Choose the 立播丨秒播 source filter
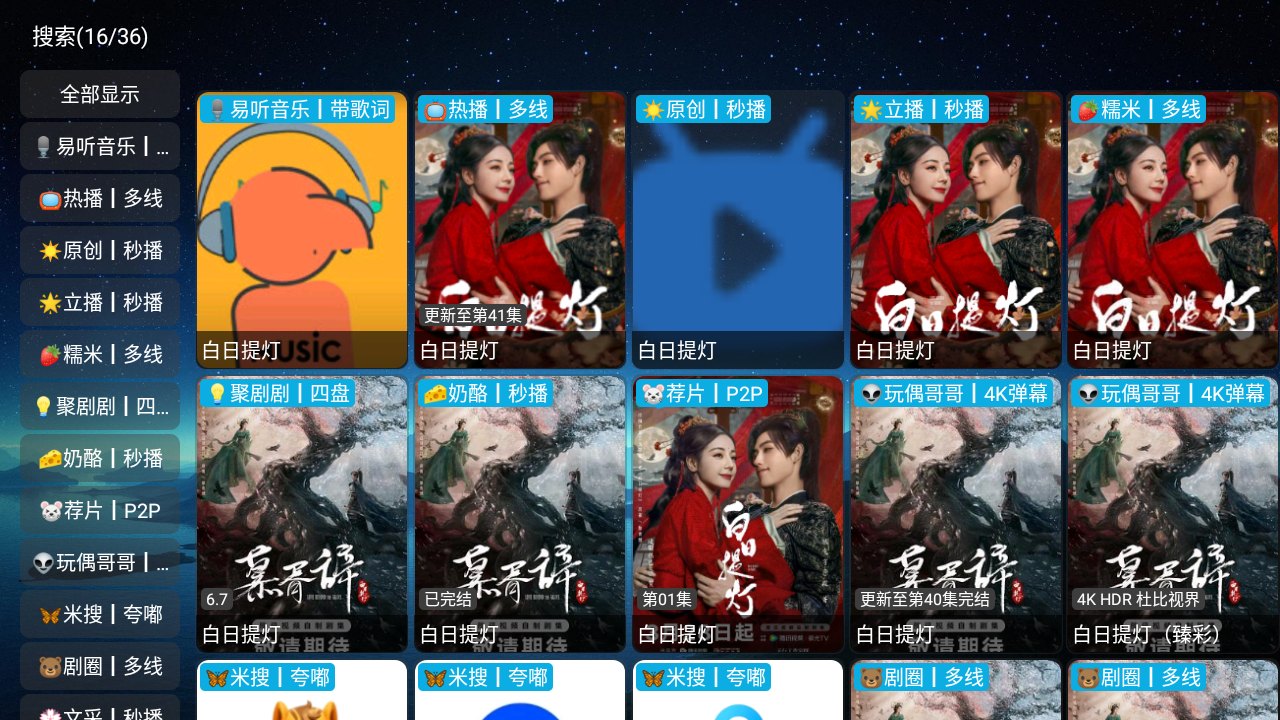The width and height of the screenshot is (1280, 720). [x=100, y=302]
